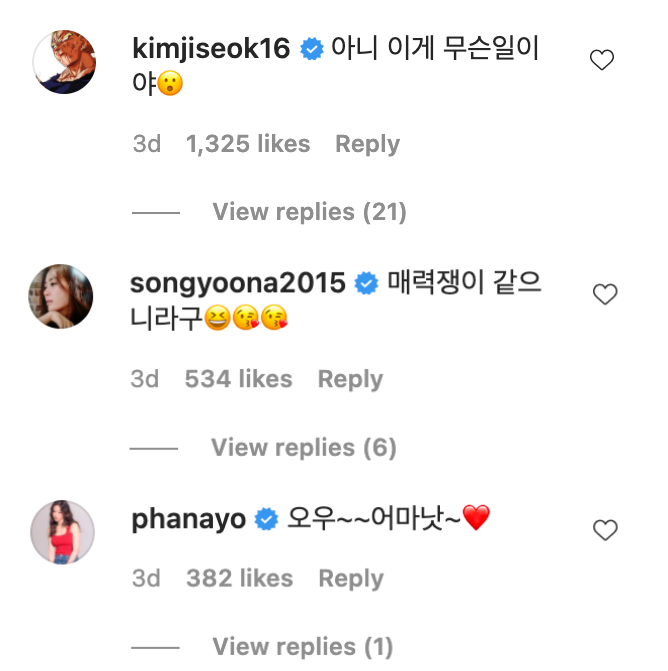Show the 1 reply to phanayo
Image resolution: width=668 pixels, height=671 pixels.
[x=303, y=646]
